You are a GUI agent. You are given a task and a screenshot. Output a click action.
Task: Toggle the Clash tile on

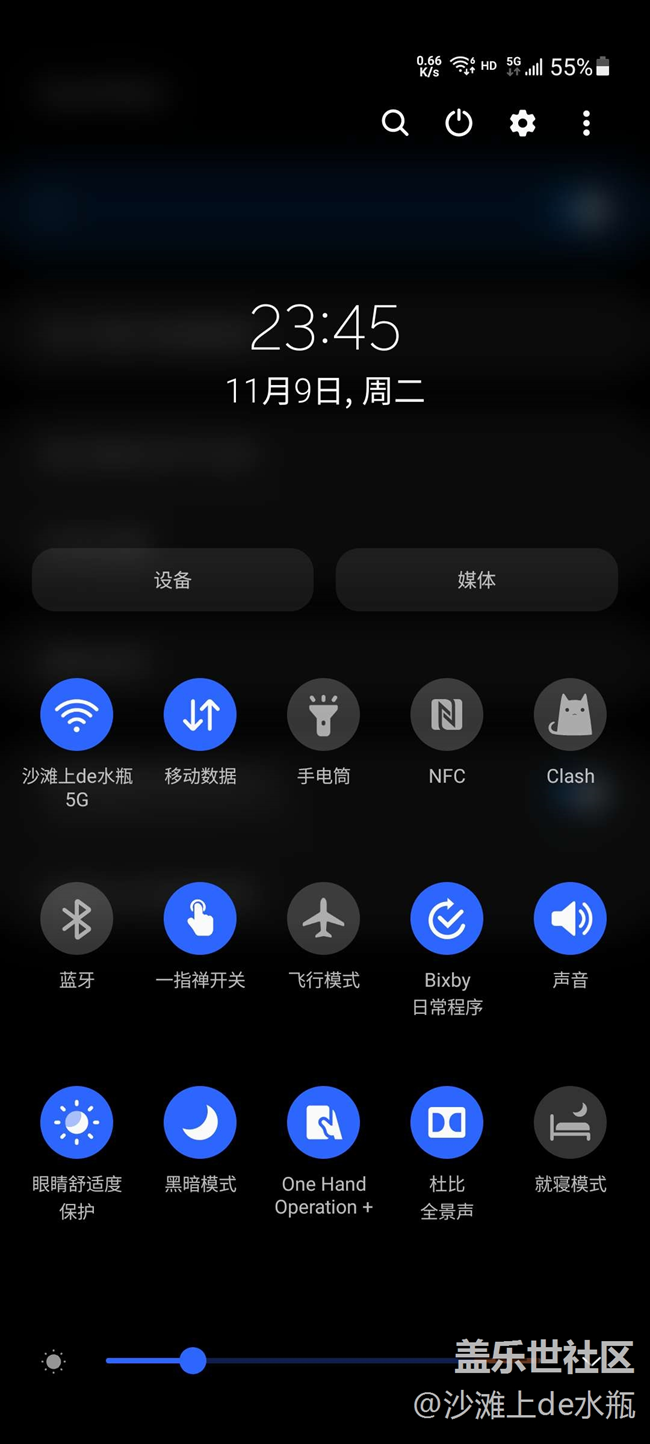pos(570,715)
